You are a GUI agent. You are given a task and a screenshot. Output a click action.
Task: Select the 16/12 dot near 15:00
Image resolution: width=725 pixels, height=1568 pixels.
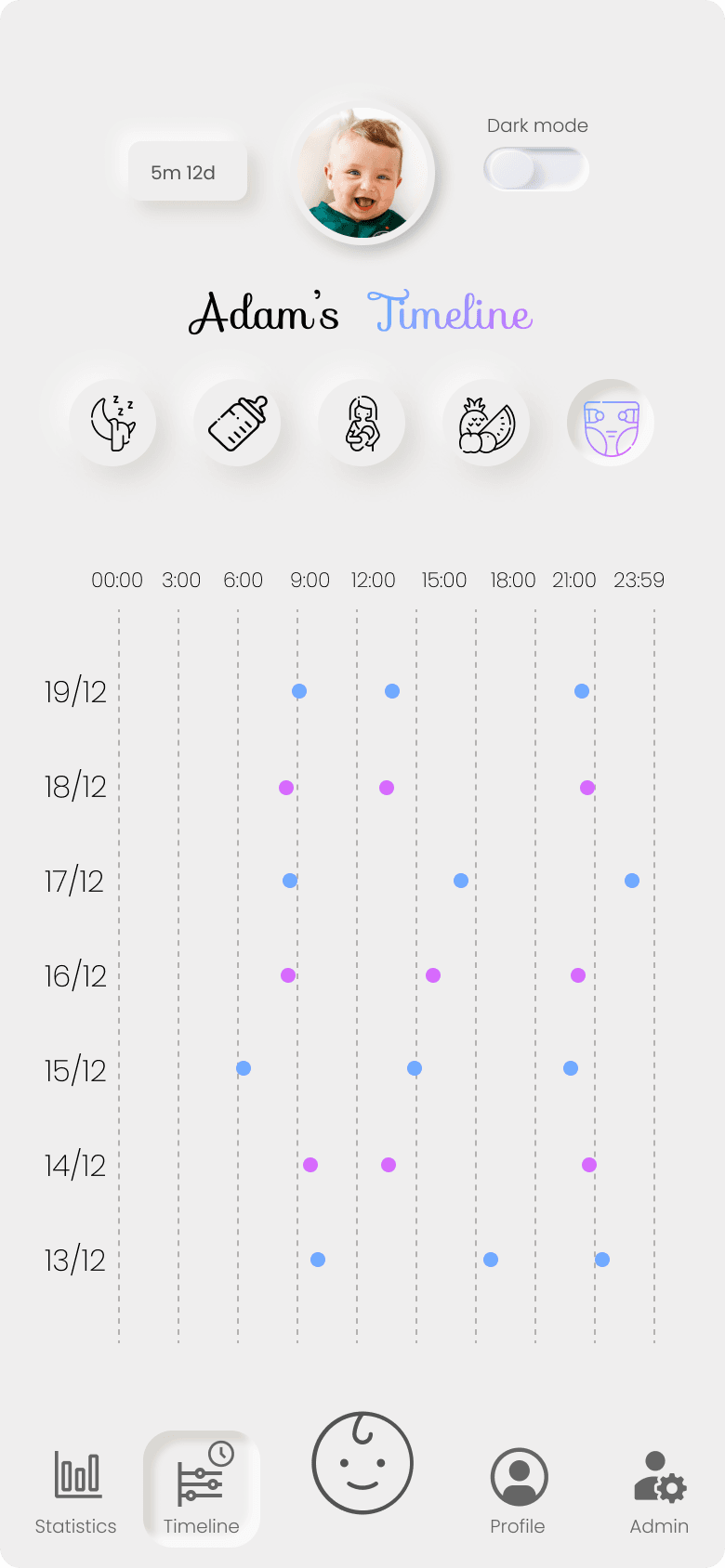click(x=433, y=975)
